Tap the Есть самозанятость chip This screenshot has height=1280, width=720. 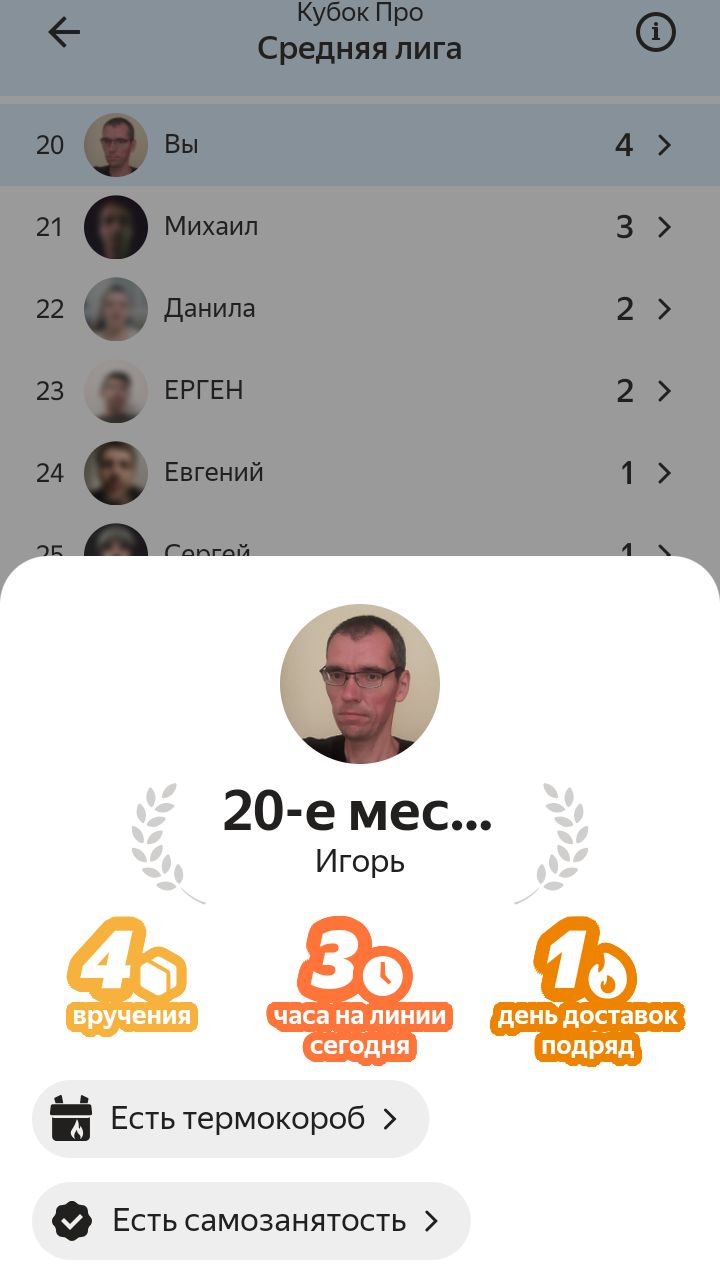[251, 1221]
